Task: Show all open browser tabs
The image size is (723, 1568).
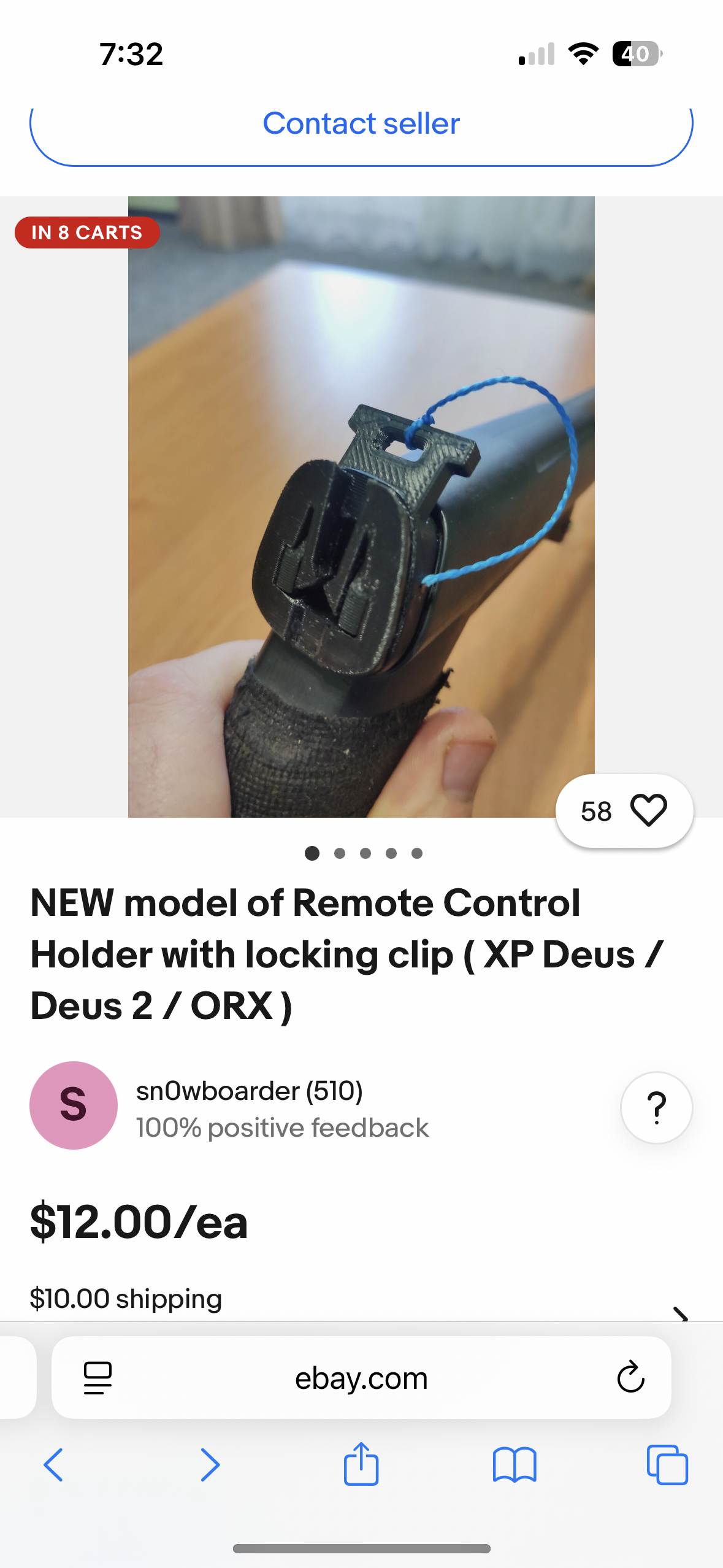Action: 667,1465
